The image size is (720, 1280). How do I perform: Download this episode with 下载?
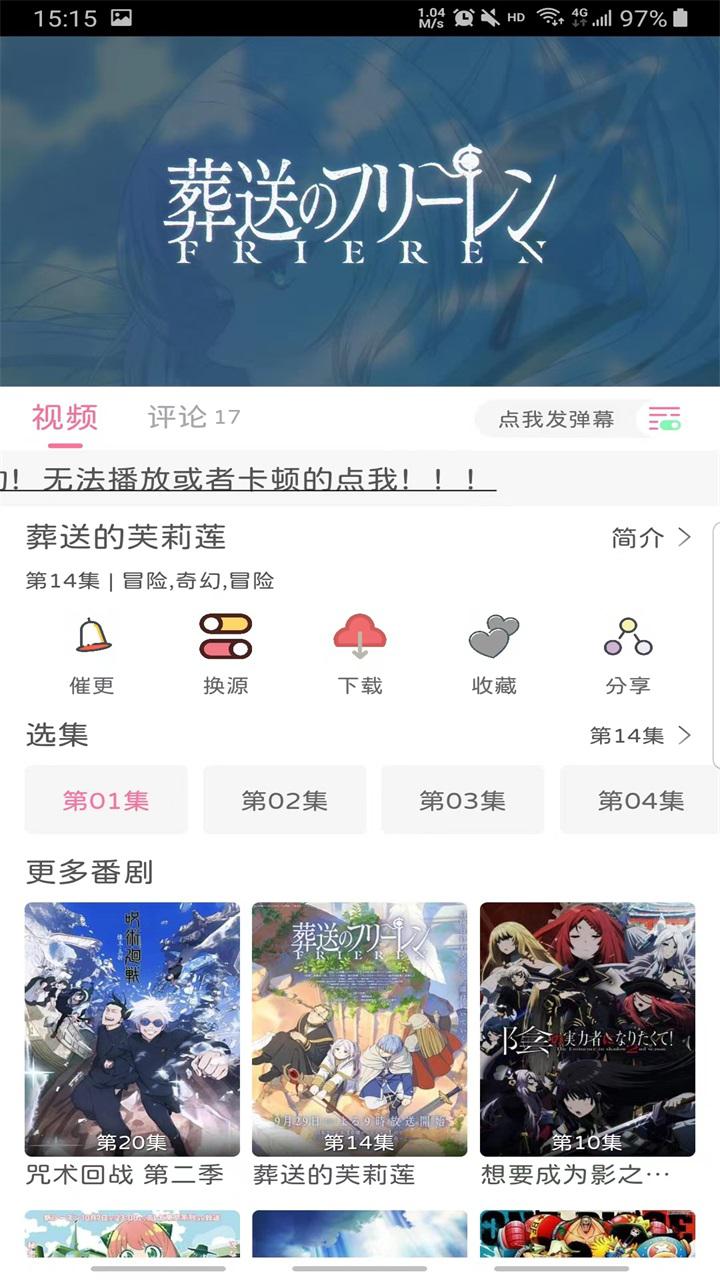point(360,655)
